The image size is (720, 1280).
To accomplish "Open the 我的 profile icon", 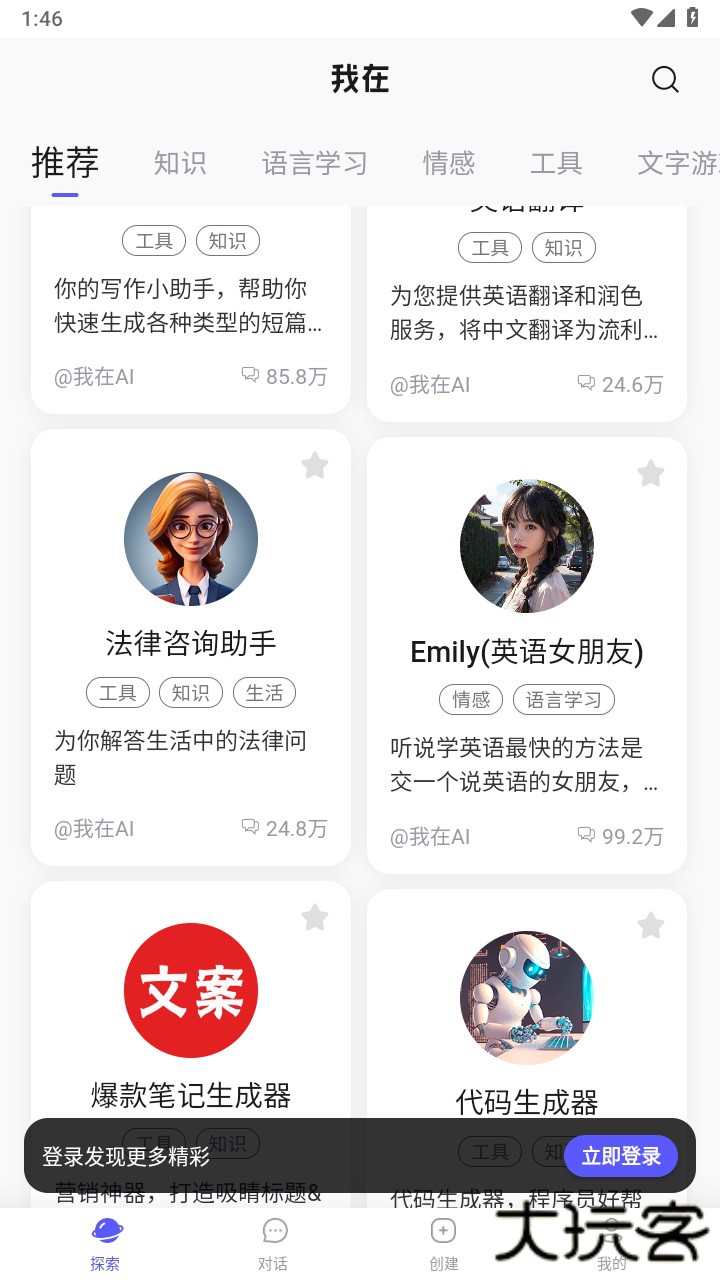I will pos(611,1230).
